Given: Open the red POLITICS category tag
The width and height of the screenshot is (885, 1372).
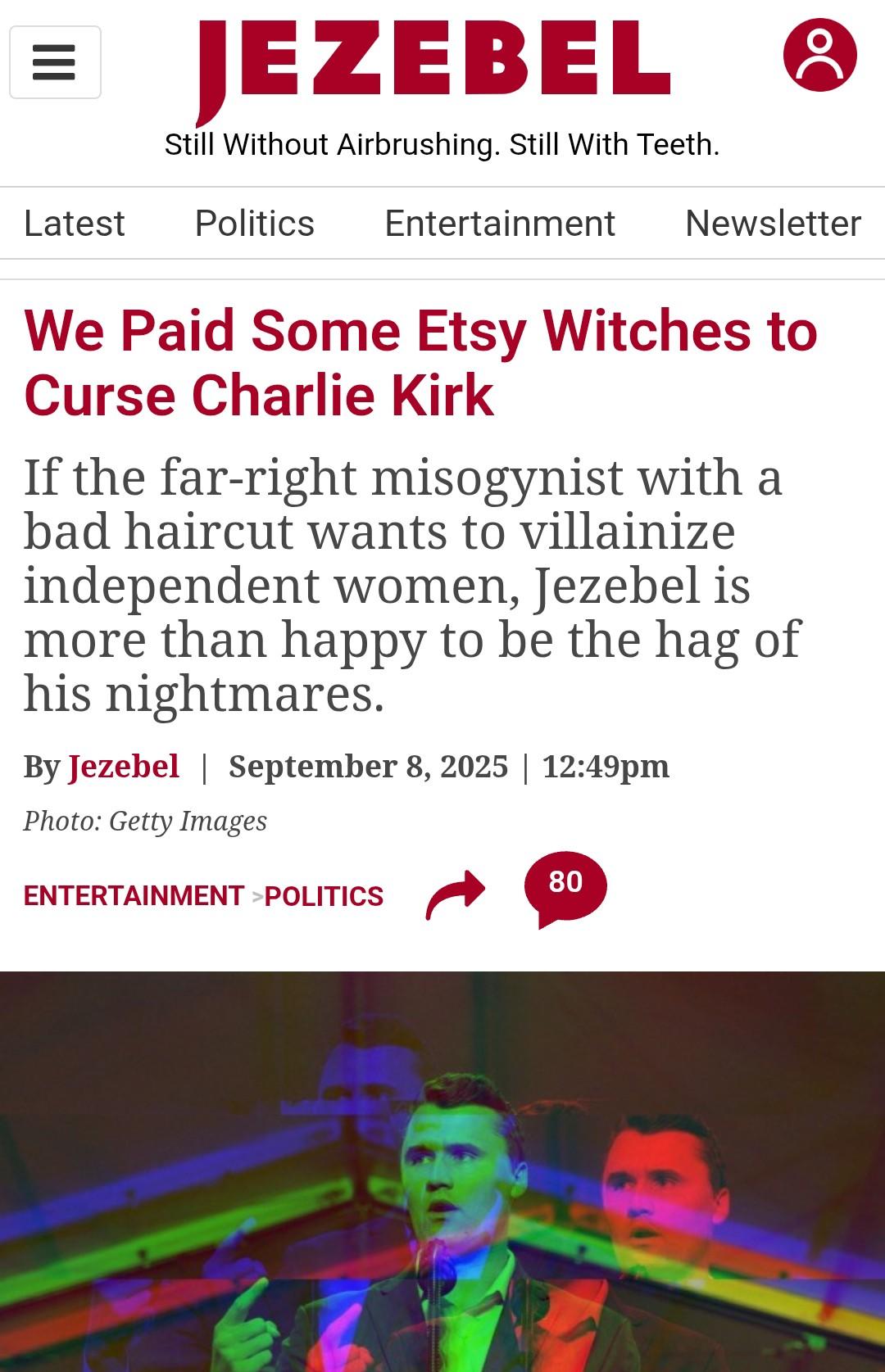Looking at the screenshot, I should tap(324, 896).
